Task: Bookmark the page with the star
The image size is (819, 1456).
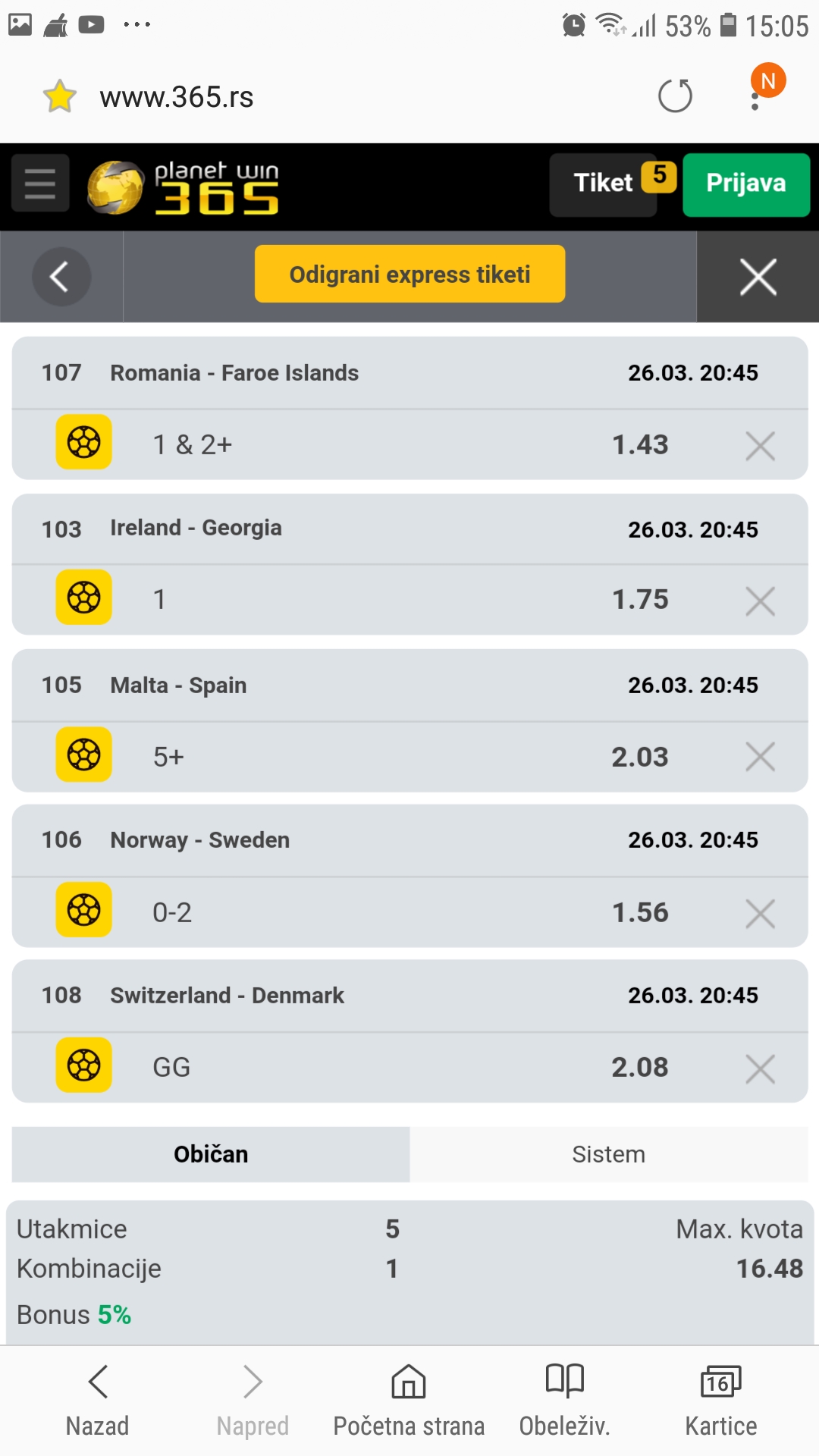Action: pos(60,96)
